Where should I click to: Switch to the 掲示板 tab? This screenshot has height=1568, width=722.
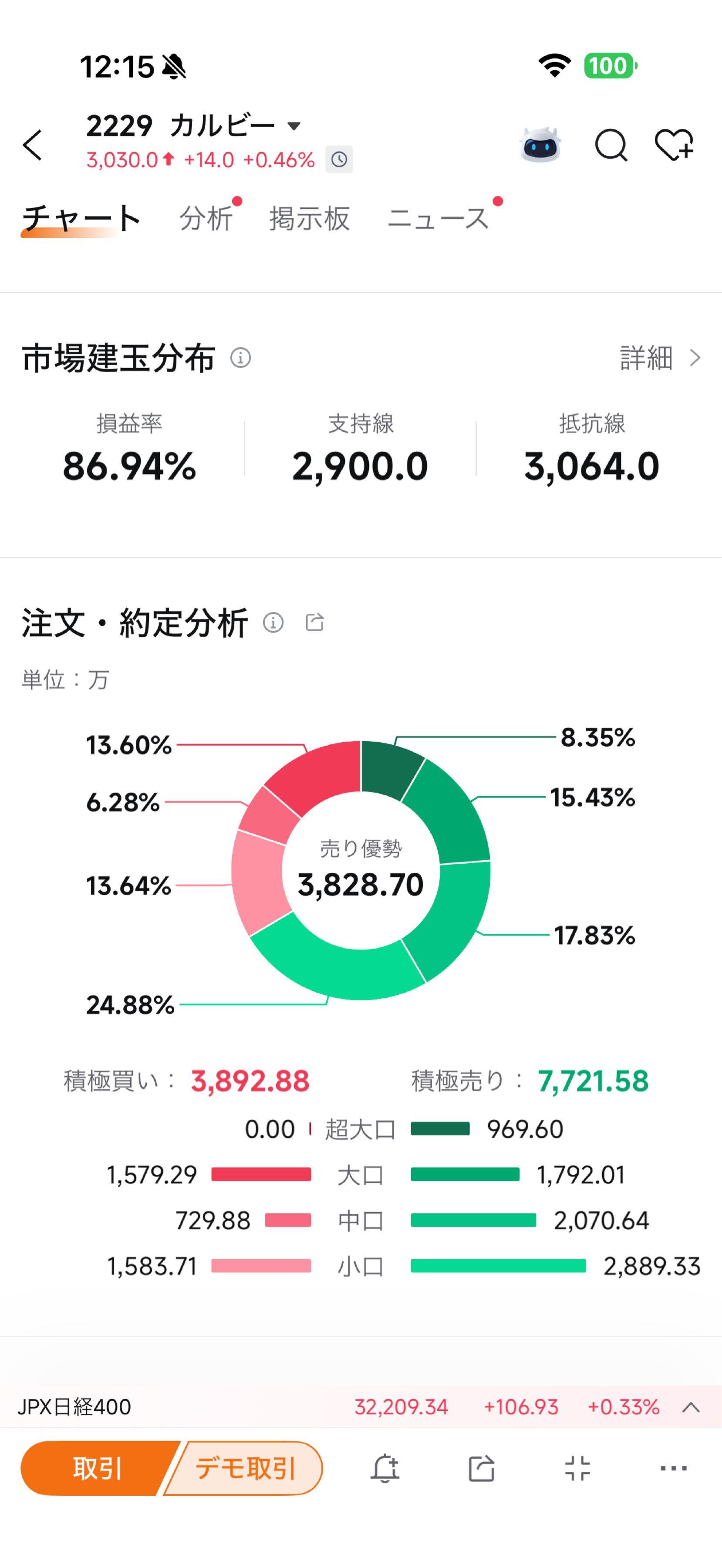(309, 218)
